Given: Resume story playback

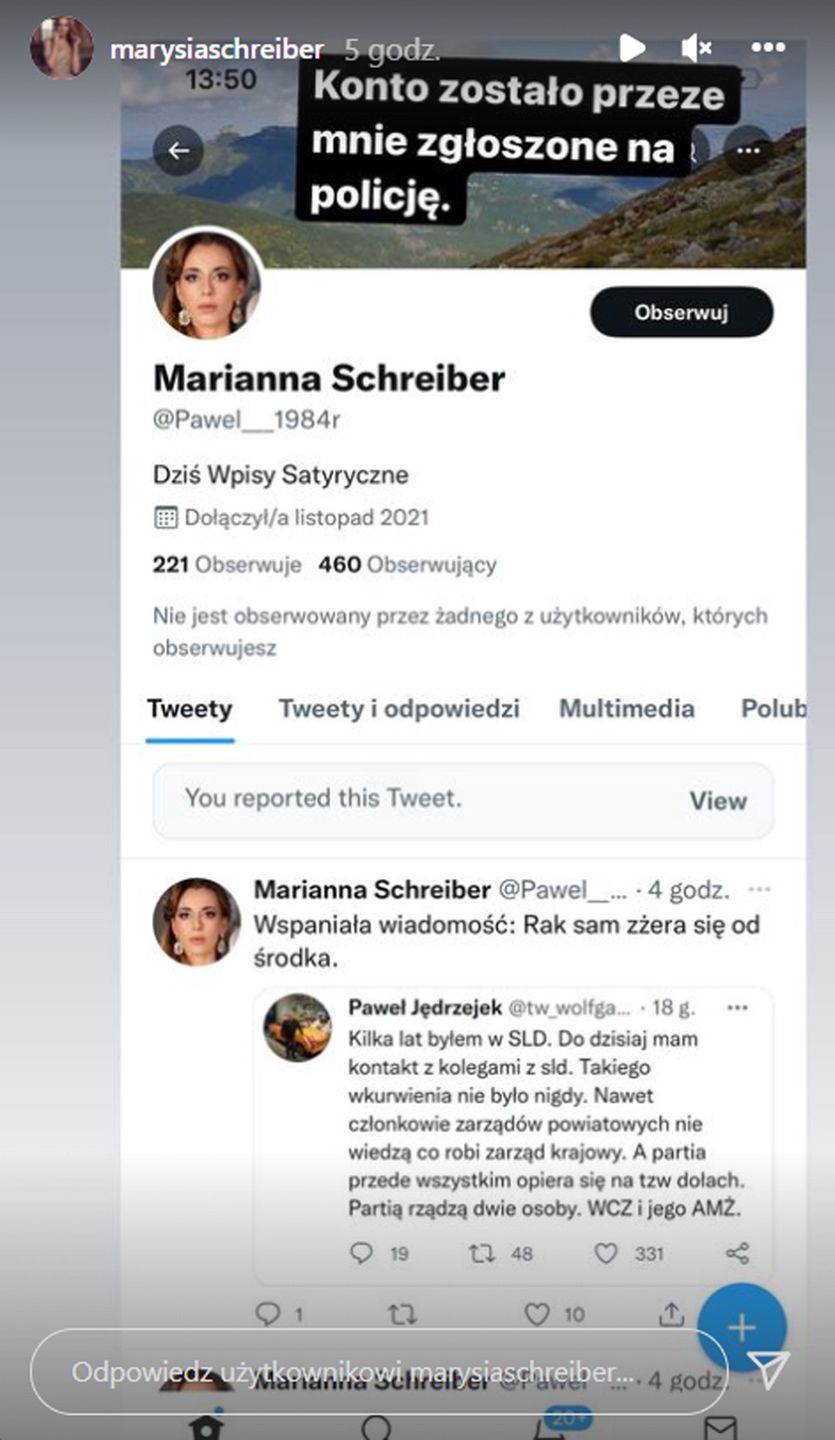Looking at the screenshot, I should pyautogui.click(x=631, y=47).
